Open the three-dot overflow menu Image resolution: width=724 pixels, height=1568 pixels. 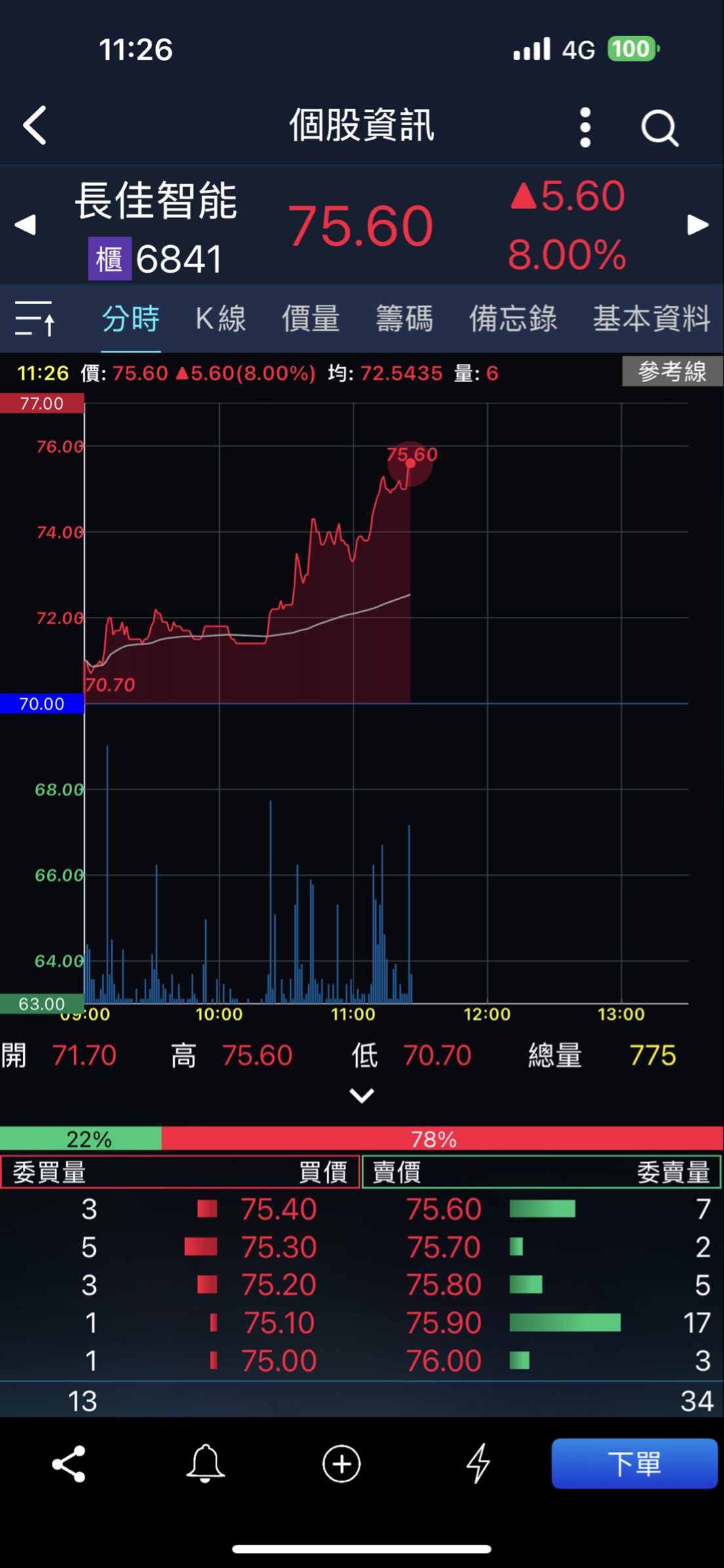pos(585,127)
